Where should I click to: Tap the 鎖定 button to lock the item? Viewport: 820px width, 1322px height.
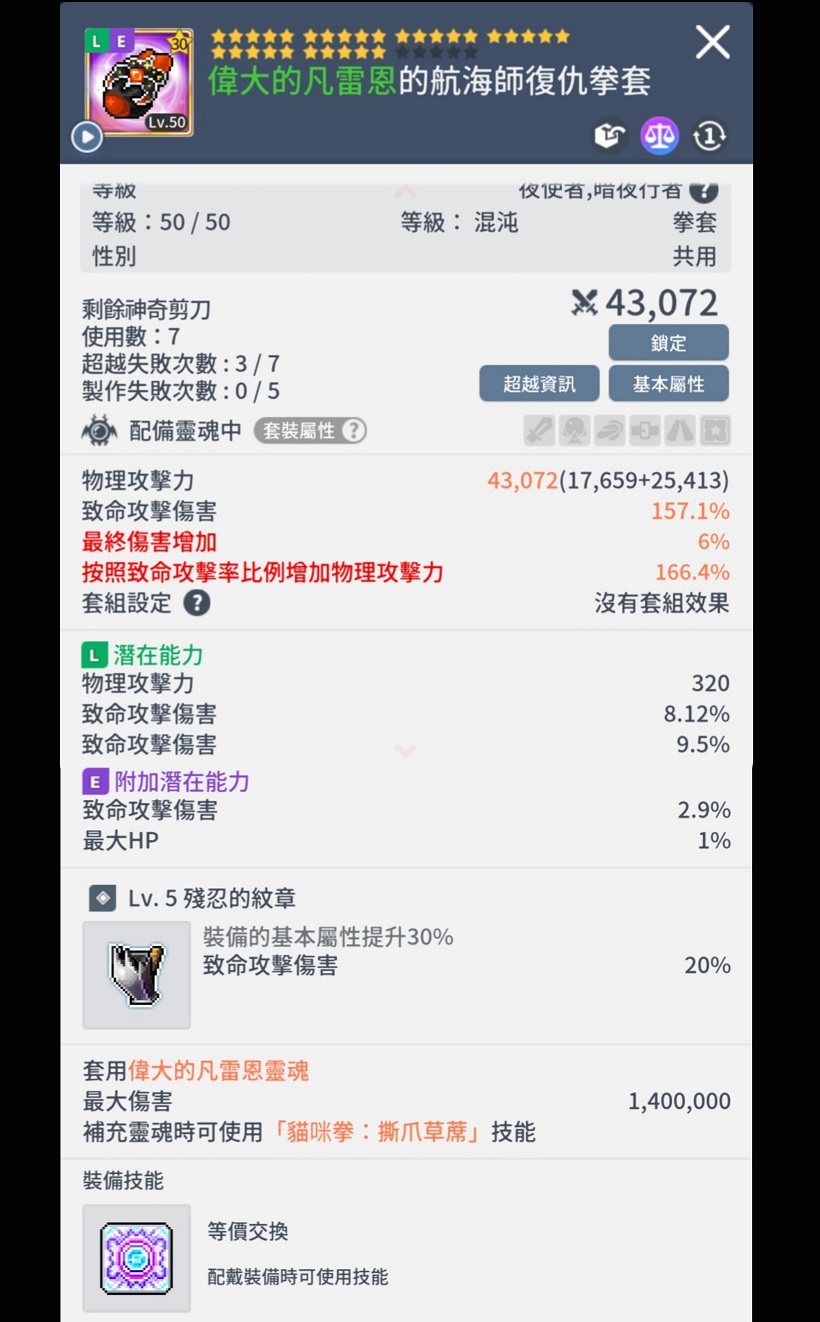click(x=668, y=343)
